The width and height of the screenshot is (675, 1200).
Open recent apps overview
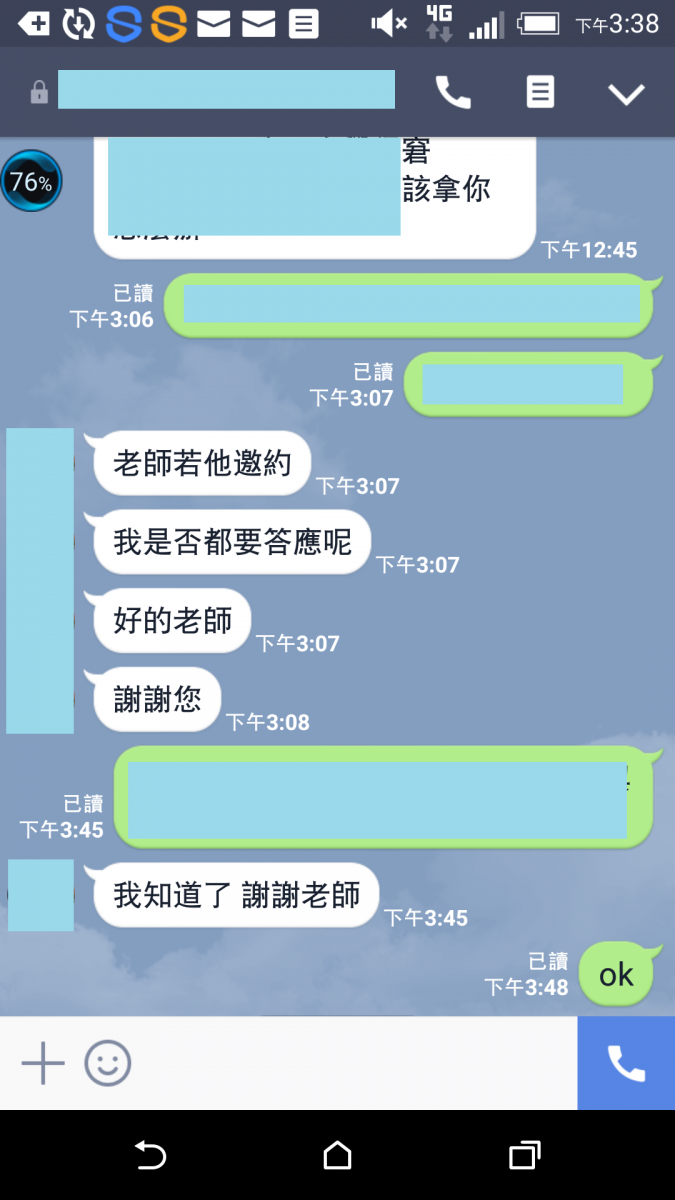pos(524,1156)
